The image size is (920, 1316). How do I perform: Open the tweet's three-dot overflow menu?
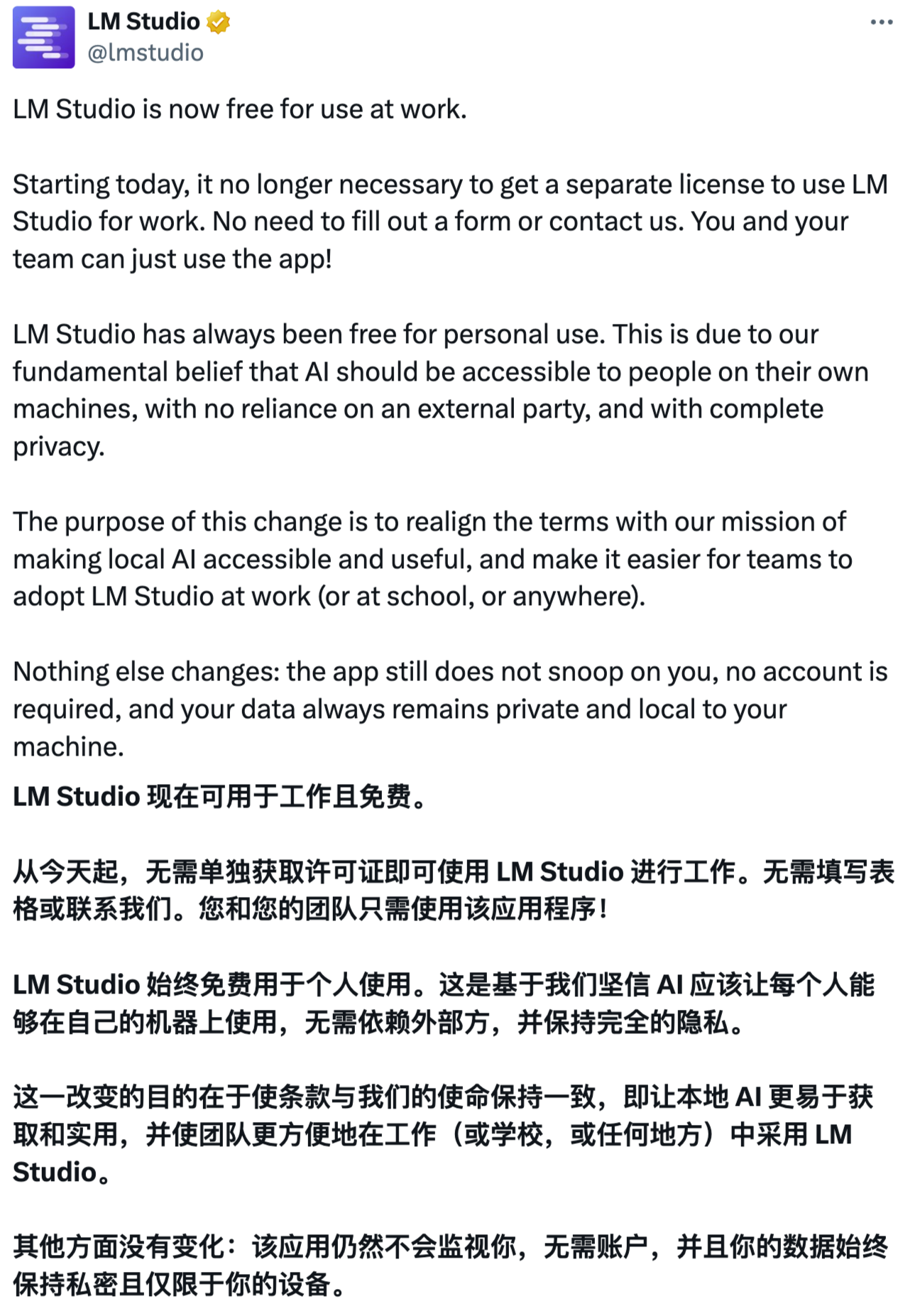click(x=881, y=22)
